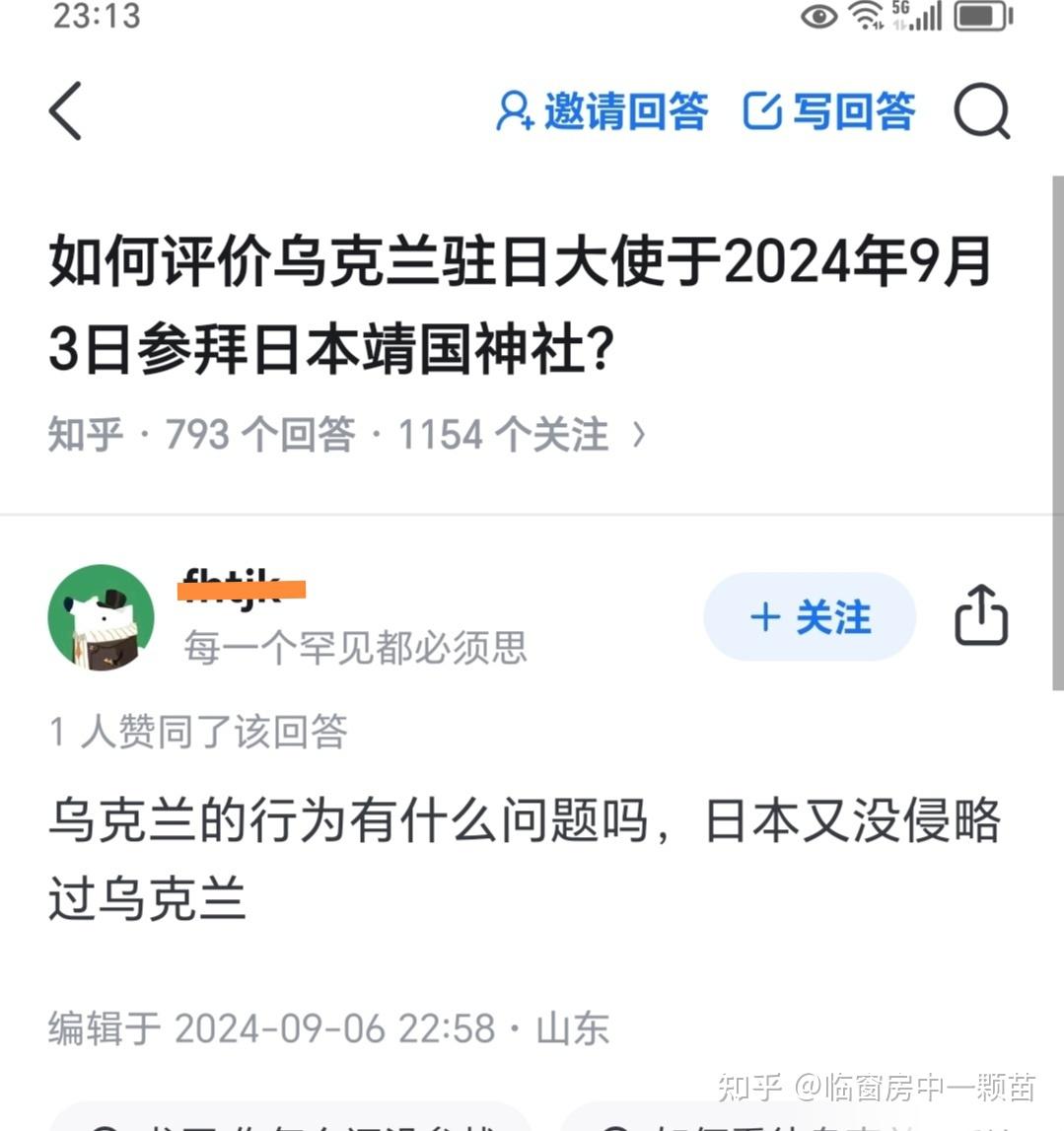Image resolution: width=1064 pixels, height=1131 pixels.
Task: Share this answer via the share icon
Action: (x=980, y=616)
